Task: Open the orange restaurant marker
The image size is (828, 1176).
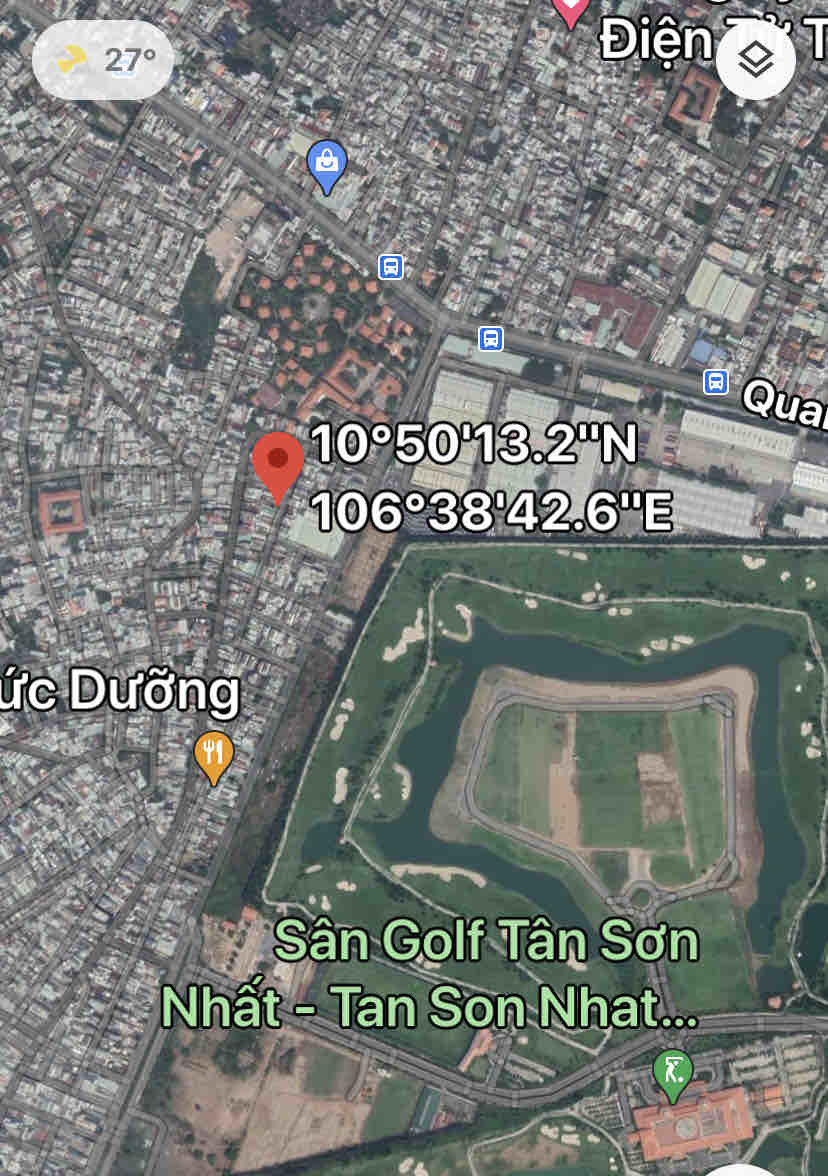Action: point(213,754)
